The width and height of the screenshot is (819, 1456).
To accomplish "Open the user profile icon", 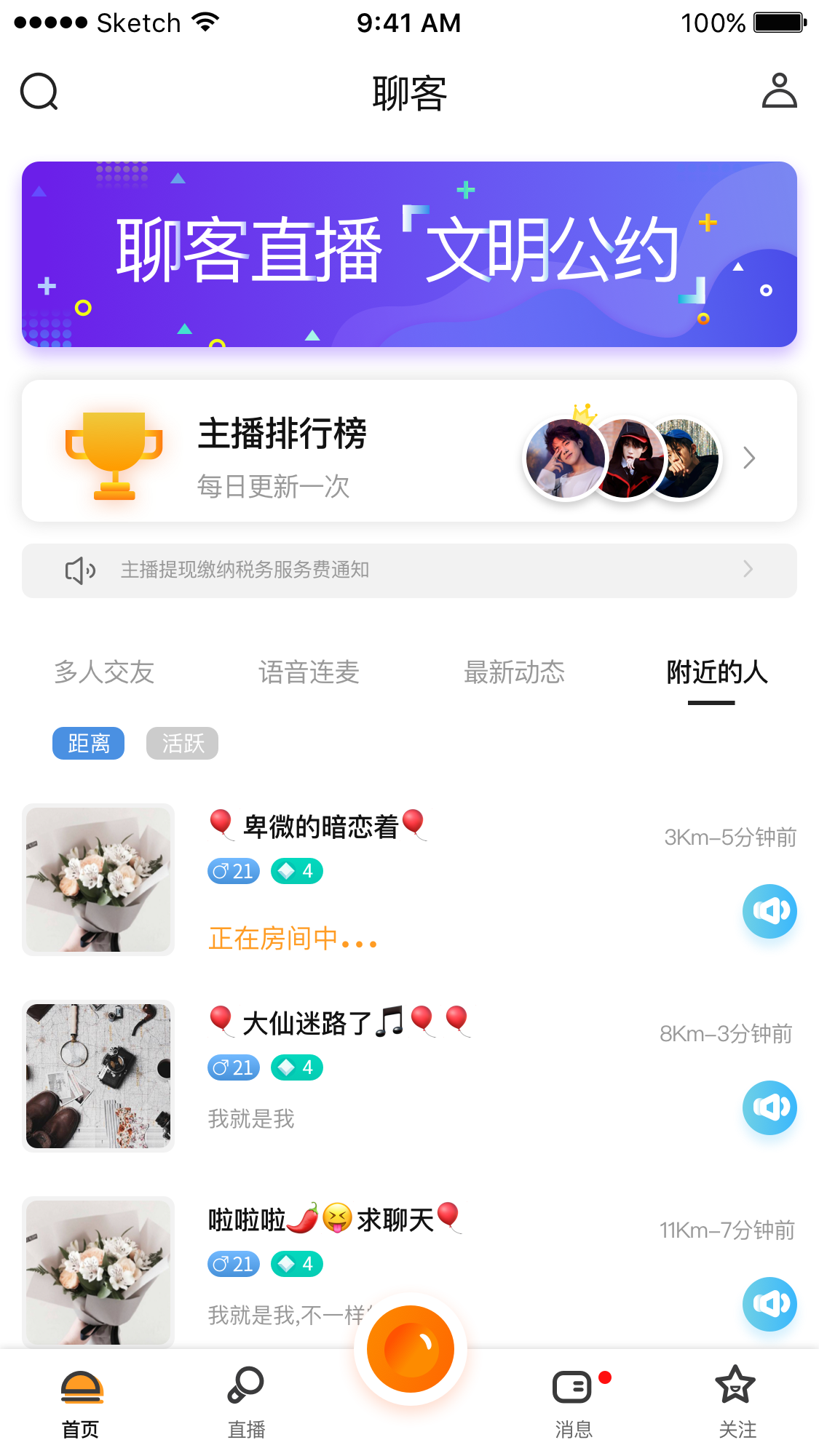I will (779, 91).
